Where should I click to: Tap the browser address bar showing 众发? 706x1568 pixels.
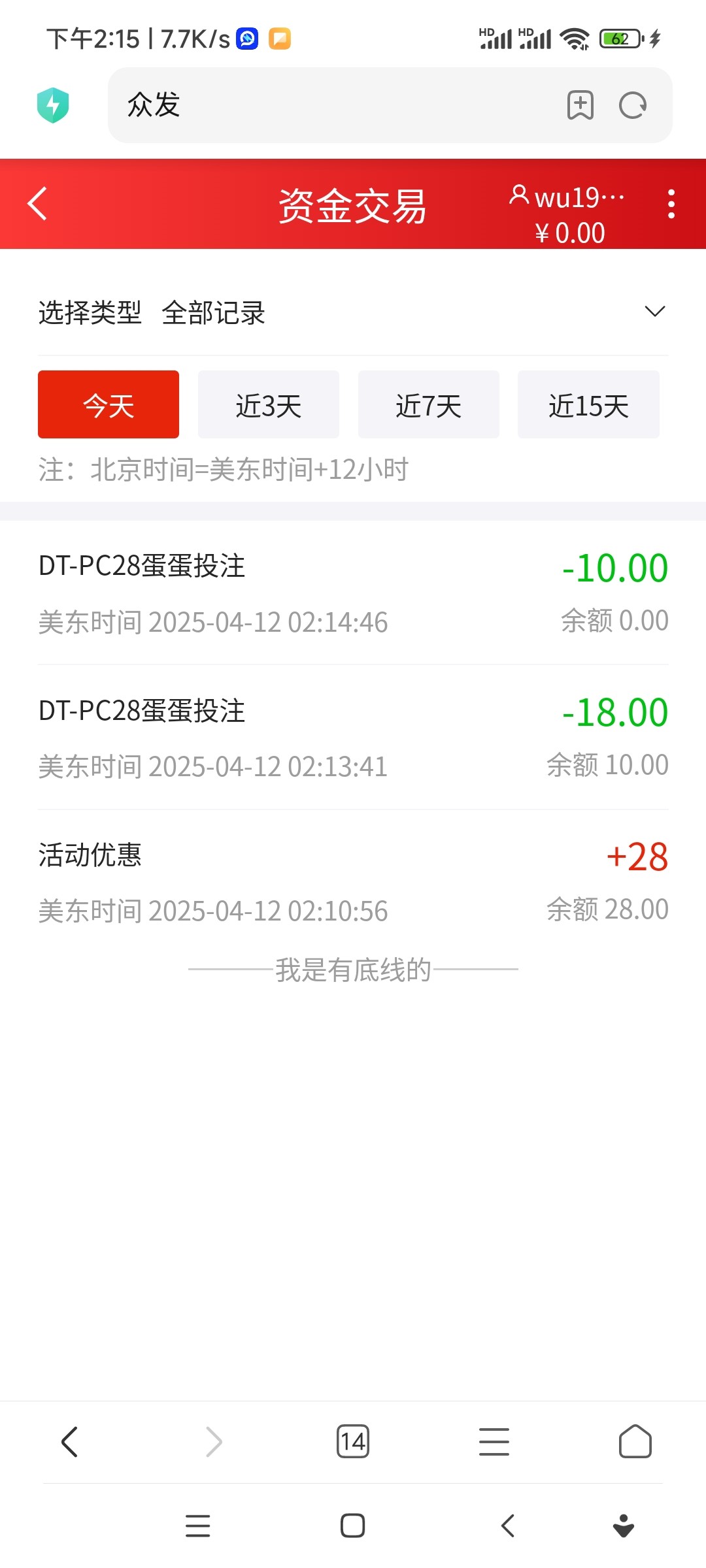(x=333, y=105)
